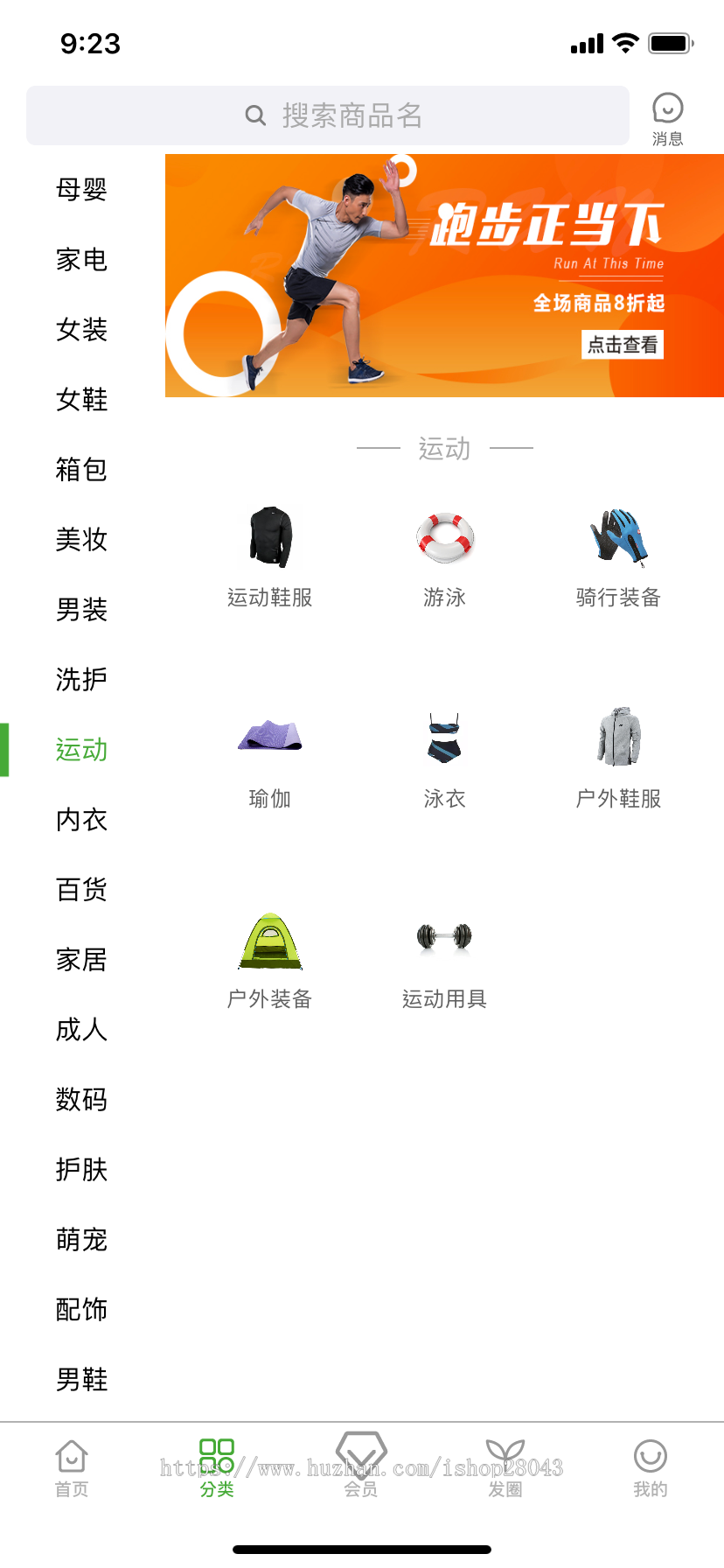
Task: Select the 母婴 category
Action: tap(81, 190)
